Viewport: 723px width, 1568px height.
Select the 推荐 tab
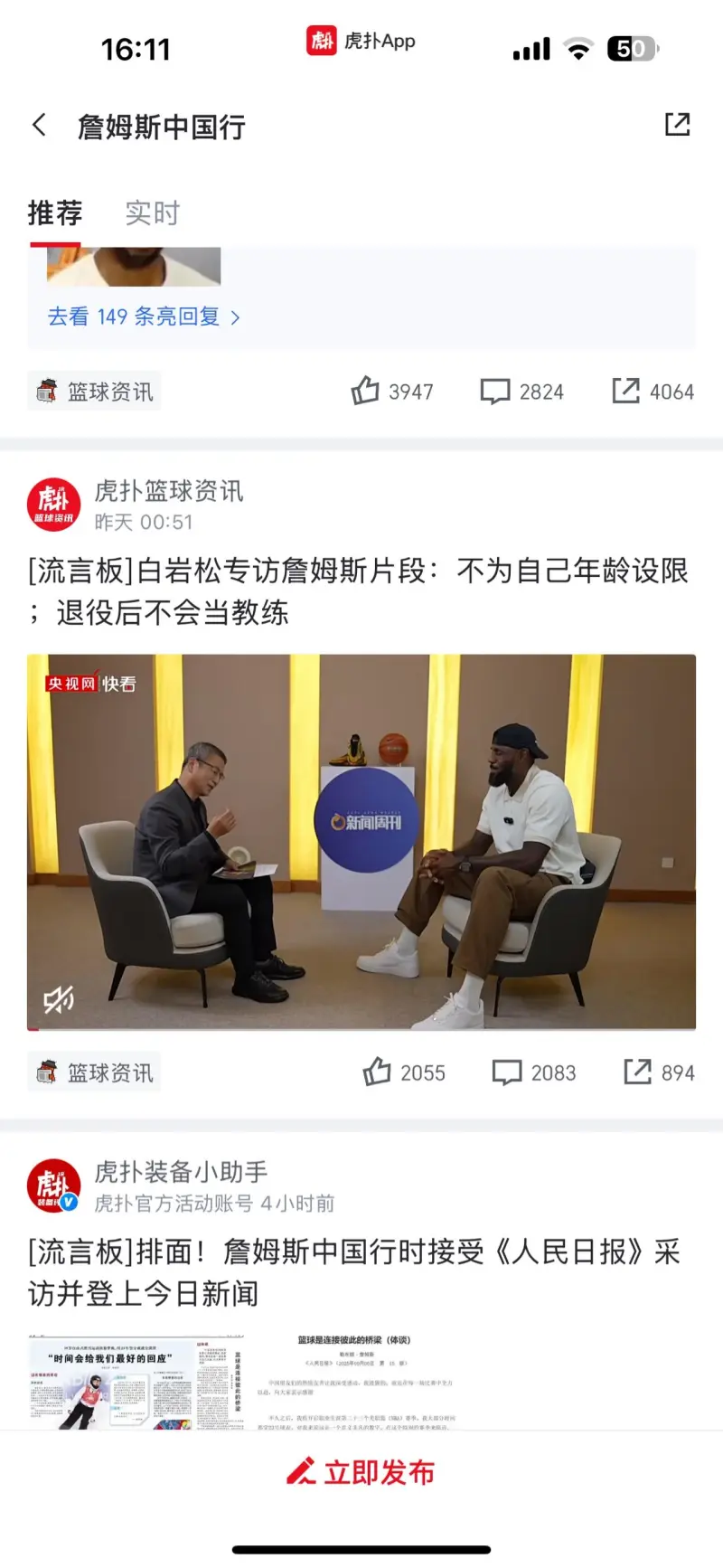coord(55,213)
